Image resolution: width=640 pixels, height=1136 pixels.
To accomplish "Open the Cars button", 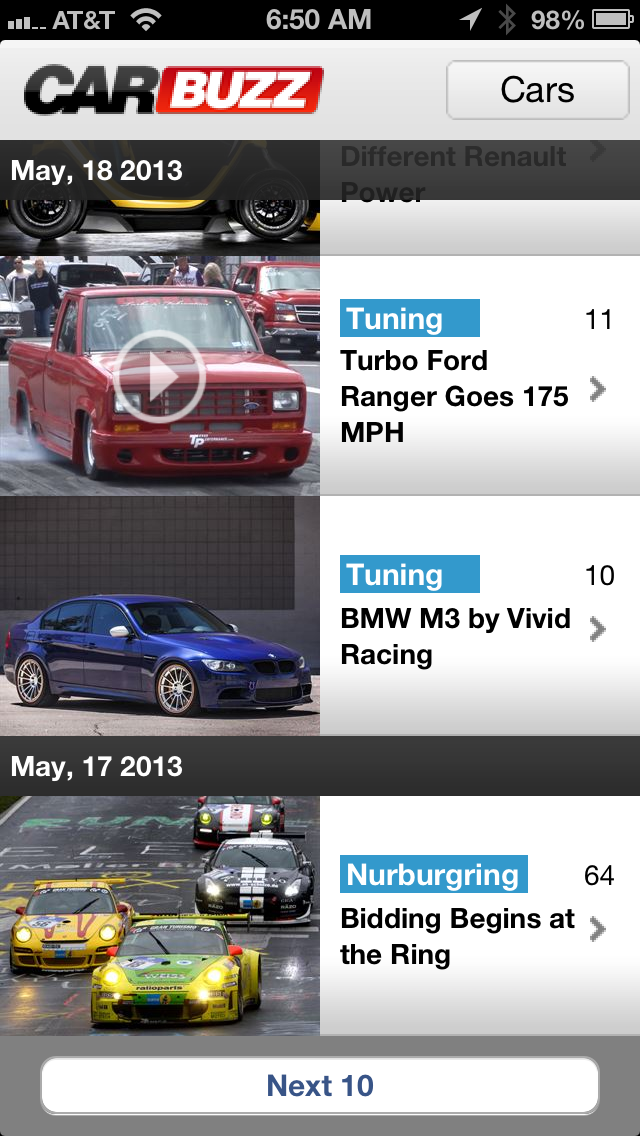I will [x=537, y=90].
